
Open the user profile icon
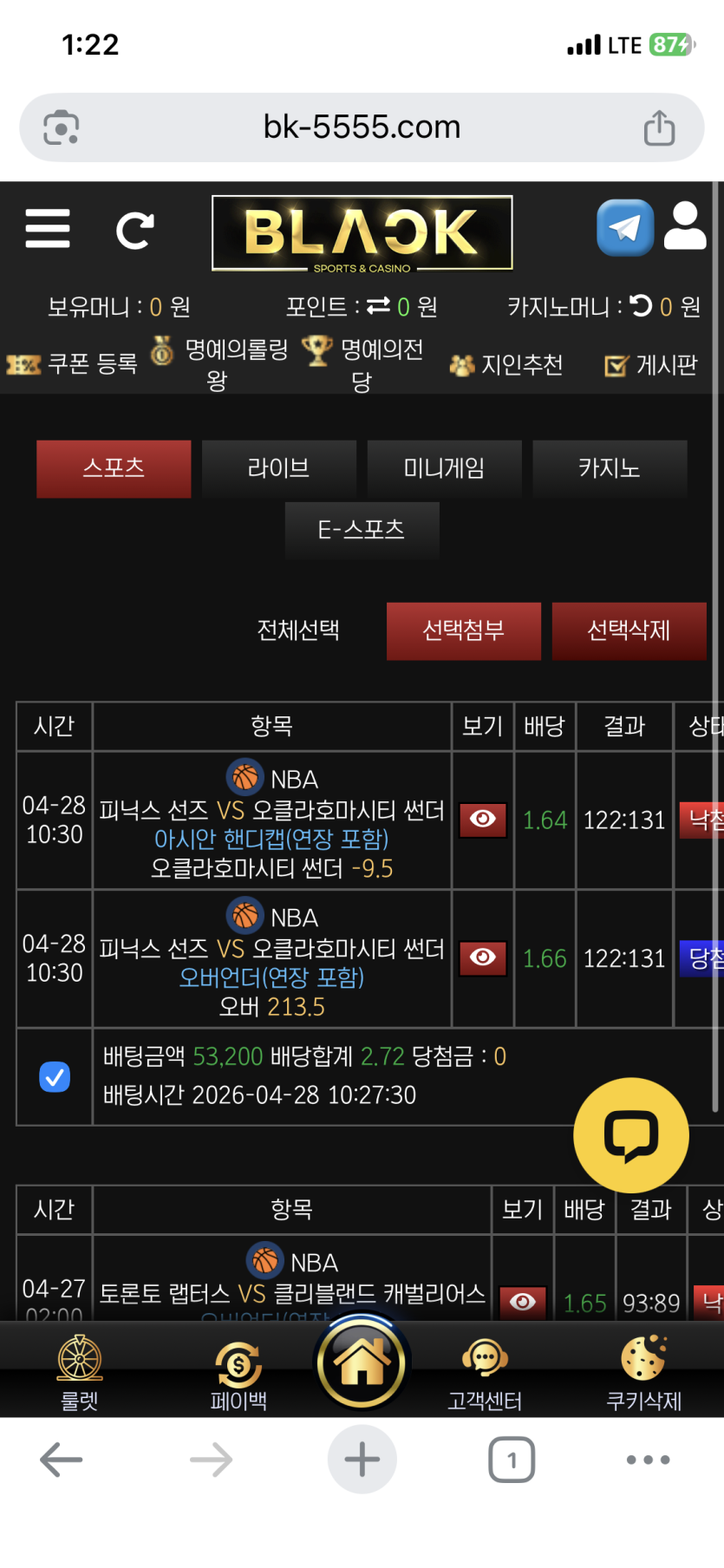(685, 226)
